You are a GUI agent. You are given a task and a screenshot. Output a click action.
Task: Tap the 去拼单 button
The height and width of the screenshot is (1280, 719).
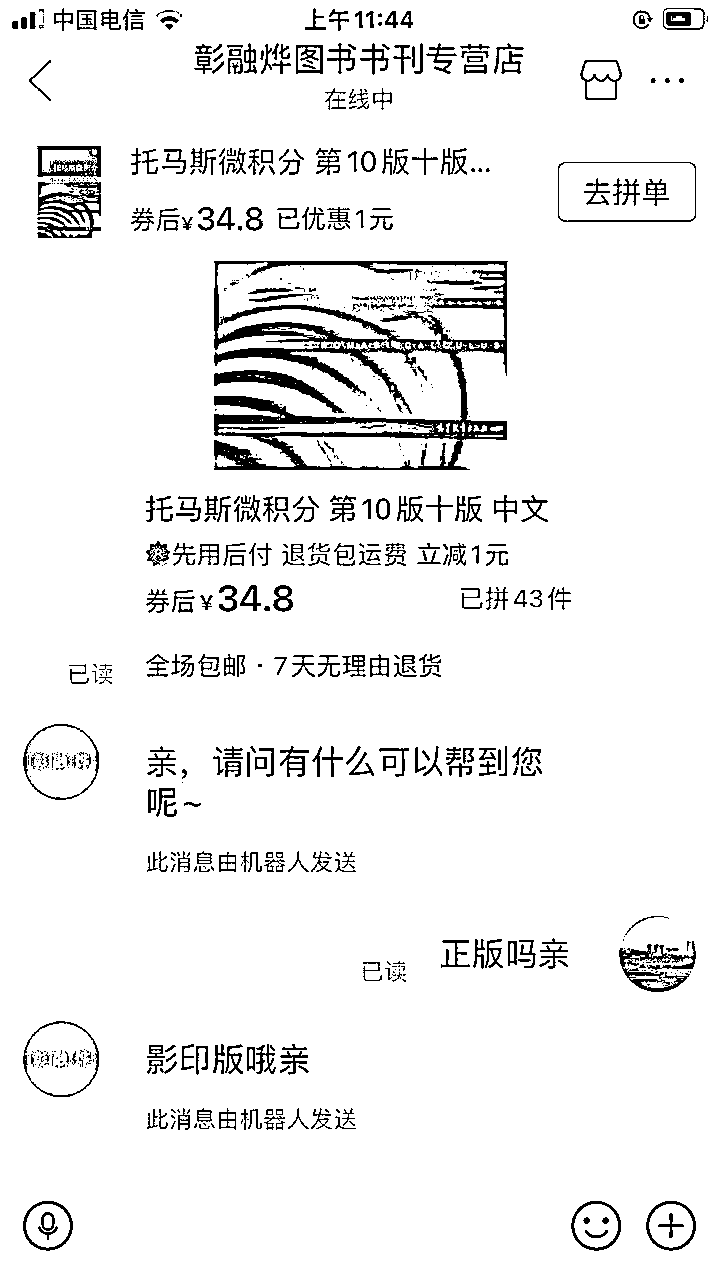(x=627, y=192)
